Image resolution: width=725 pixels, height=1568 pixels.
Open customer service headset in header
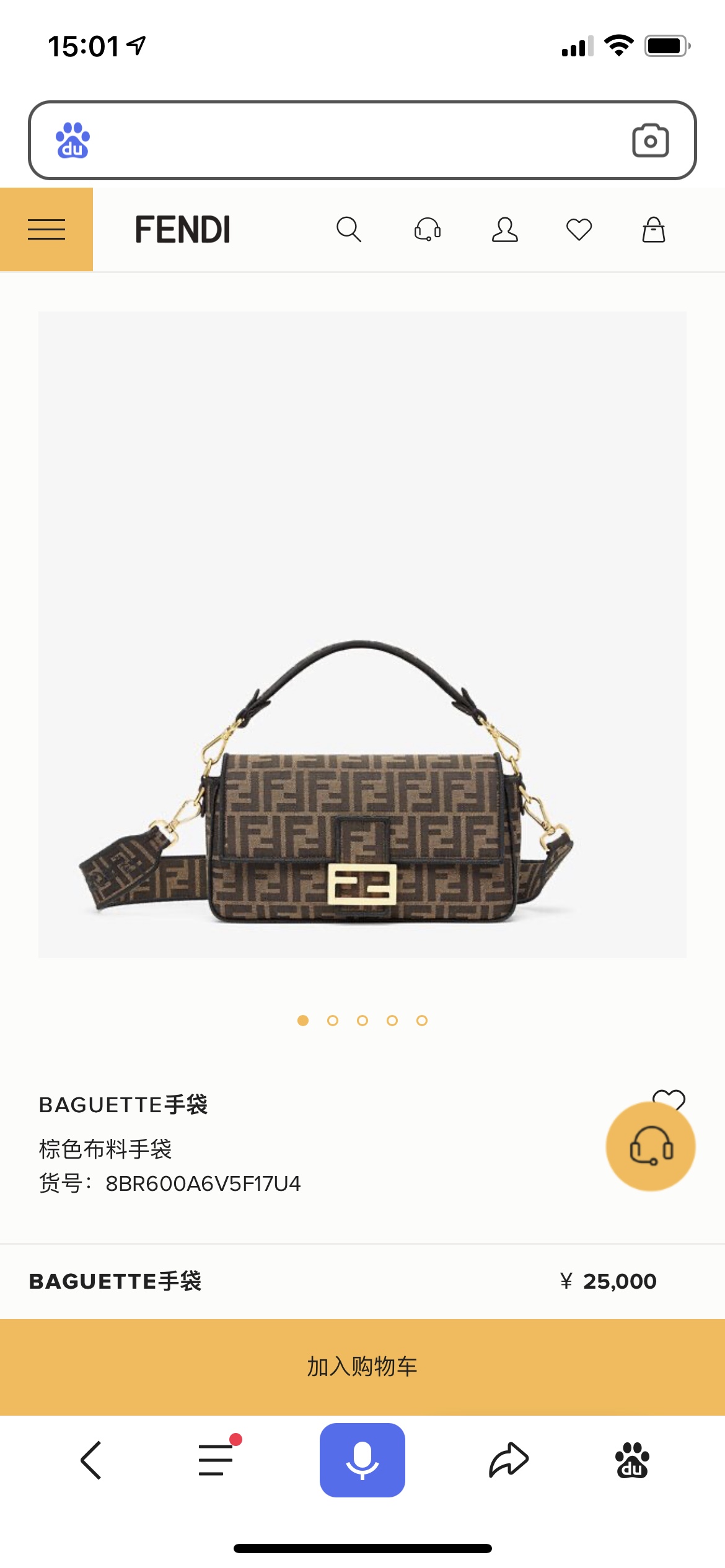428,230
